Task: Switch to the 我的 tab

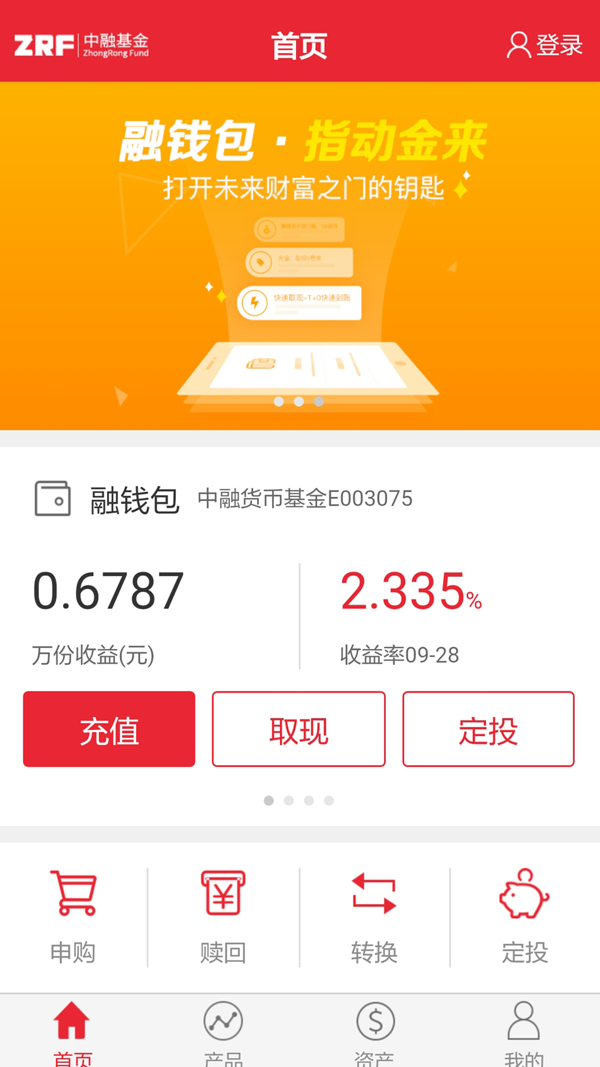Action: [x=524, y=1032]
